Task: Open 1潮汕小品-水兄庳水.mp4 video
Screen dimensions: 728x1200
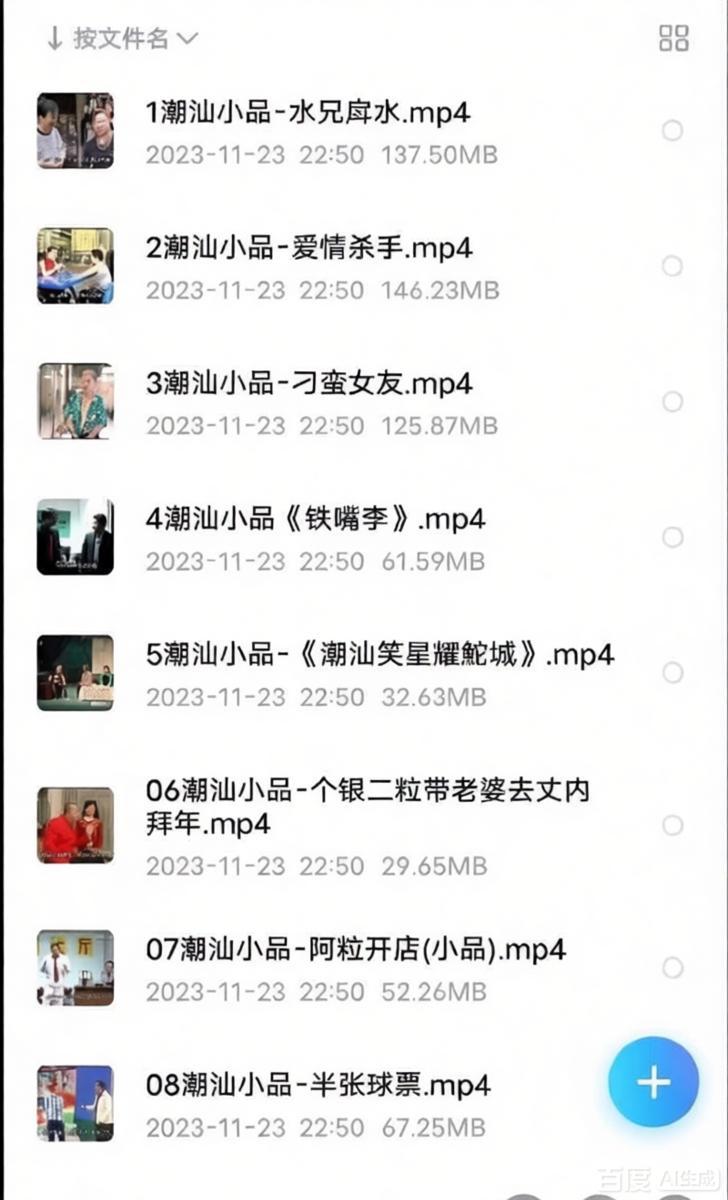Action: (x=308, y=112)
